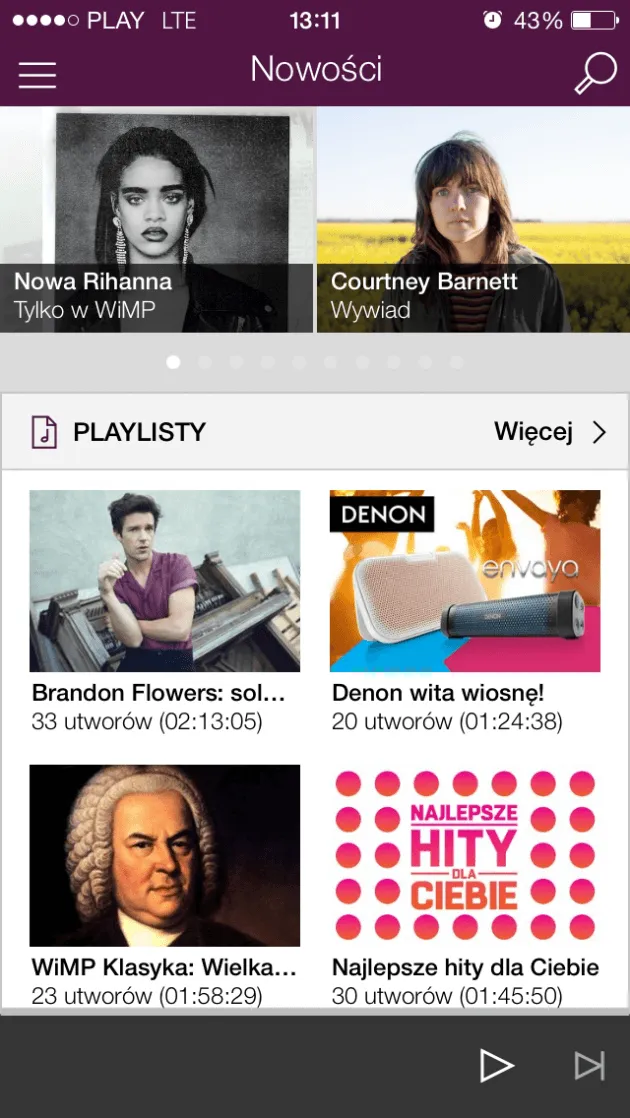Open the Nowa Rihanna banner
Screen dimensions: 630x1118
pyautogui.click(x=157, y=220)
